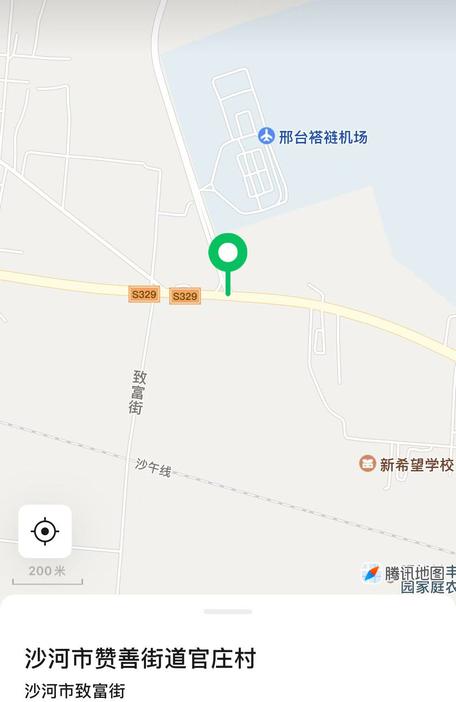Tap the green location pin marker
This screenshot has width=456, height=702.
tap(228, 264)
